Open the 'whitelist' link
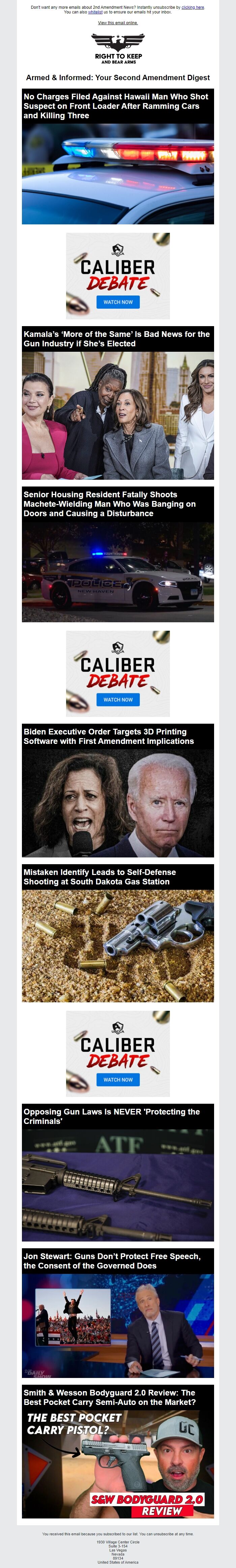 click(x=95, y=11)
